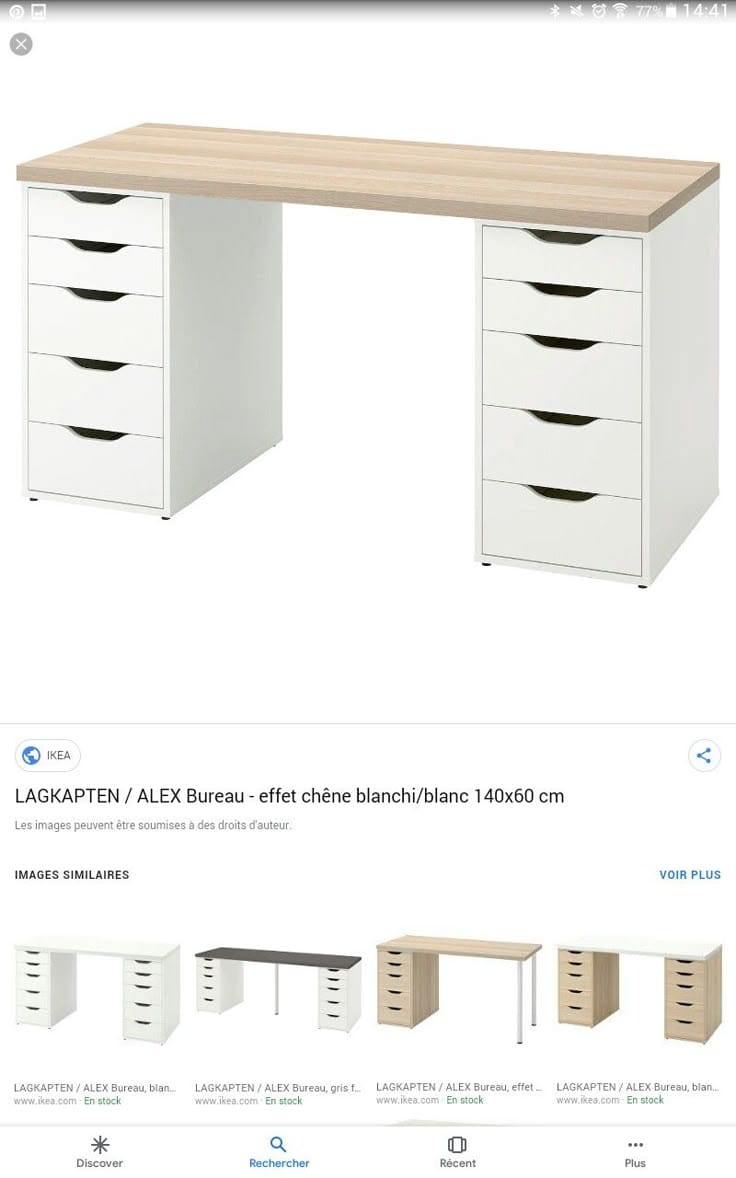Switch to the Rechercher tab
Viewport: 736px width, 1178px height.
point(279,1151)
